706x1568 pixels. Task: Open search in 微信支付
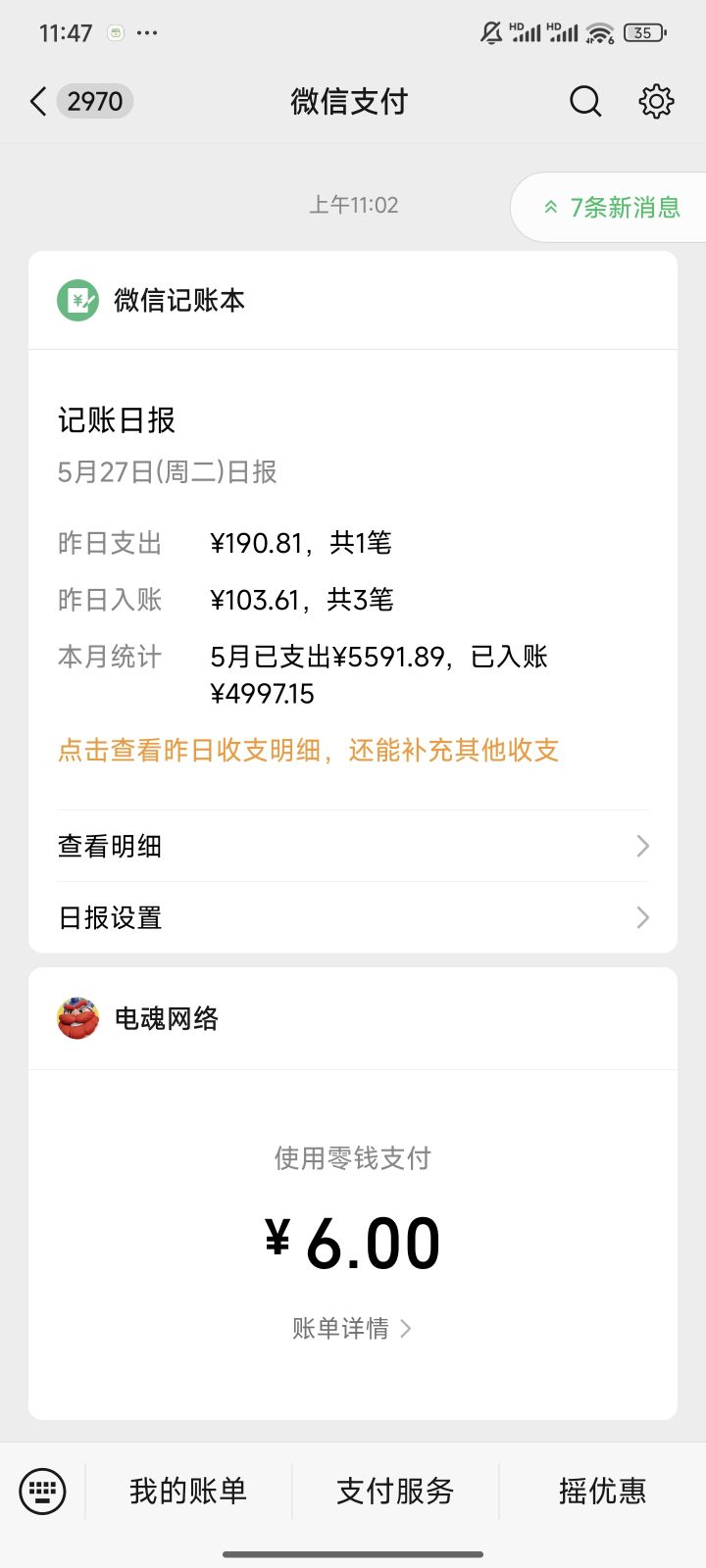[x=585, y=101]
